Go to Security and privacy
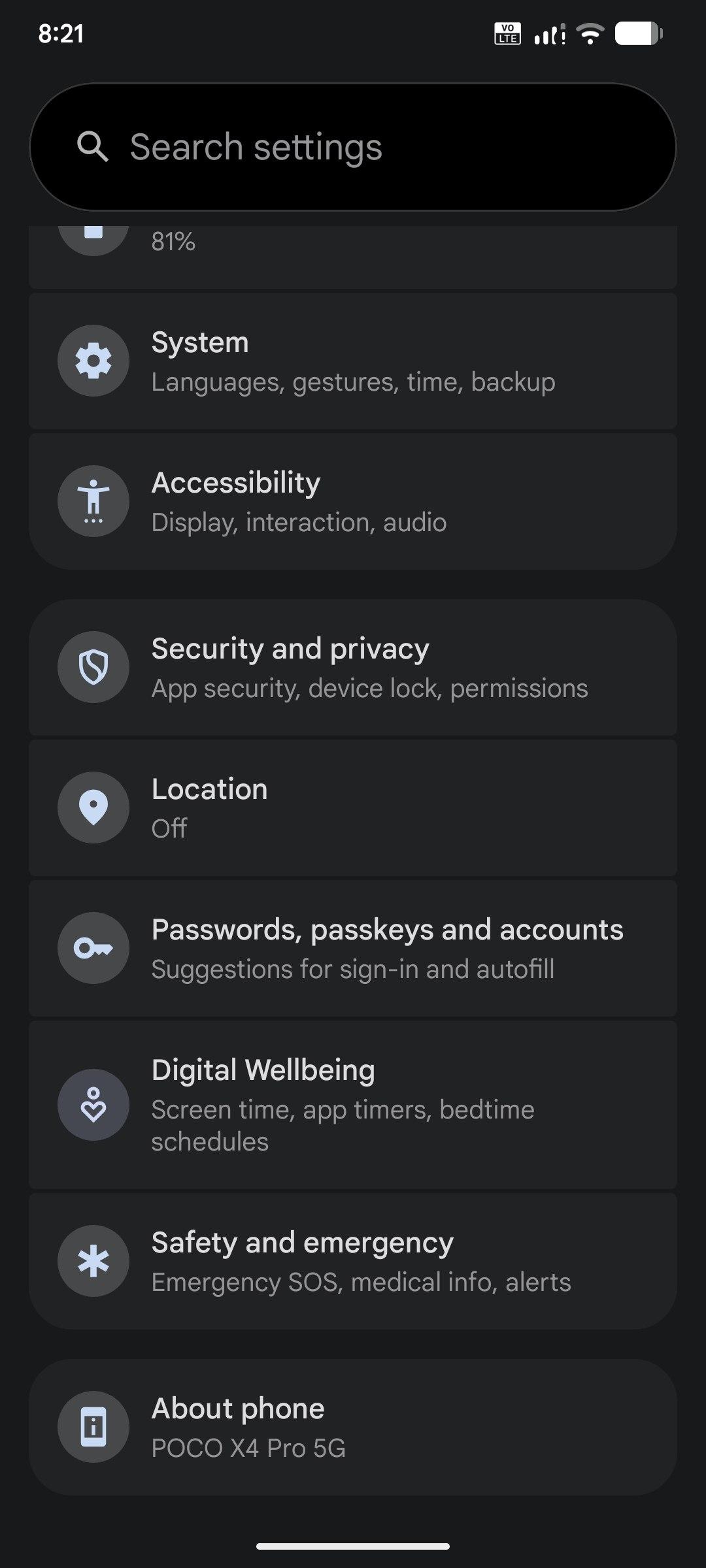Viewport: 706px width, 1568px height. 353,668
